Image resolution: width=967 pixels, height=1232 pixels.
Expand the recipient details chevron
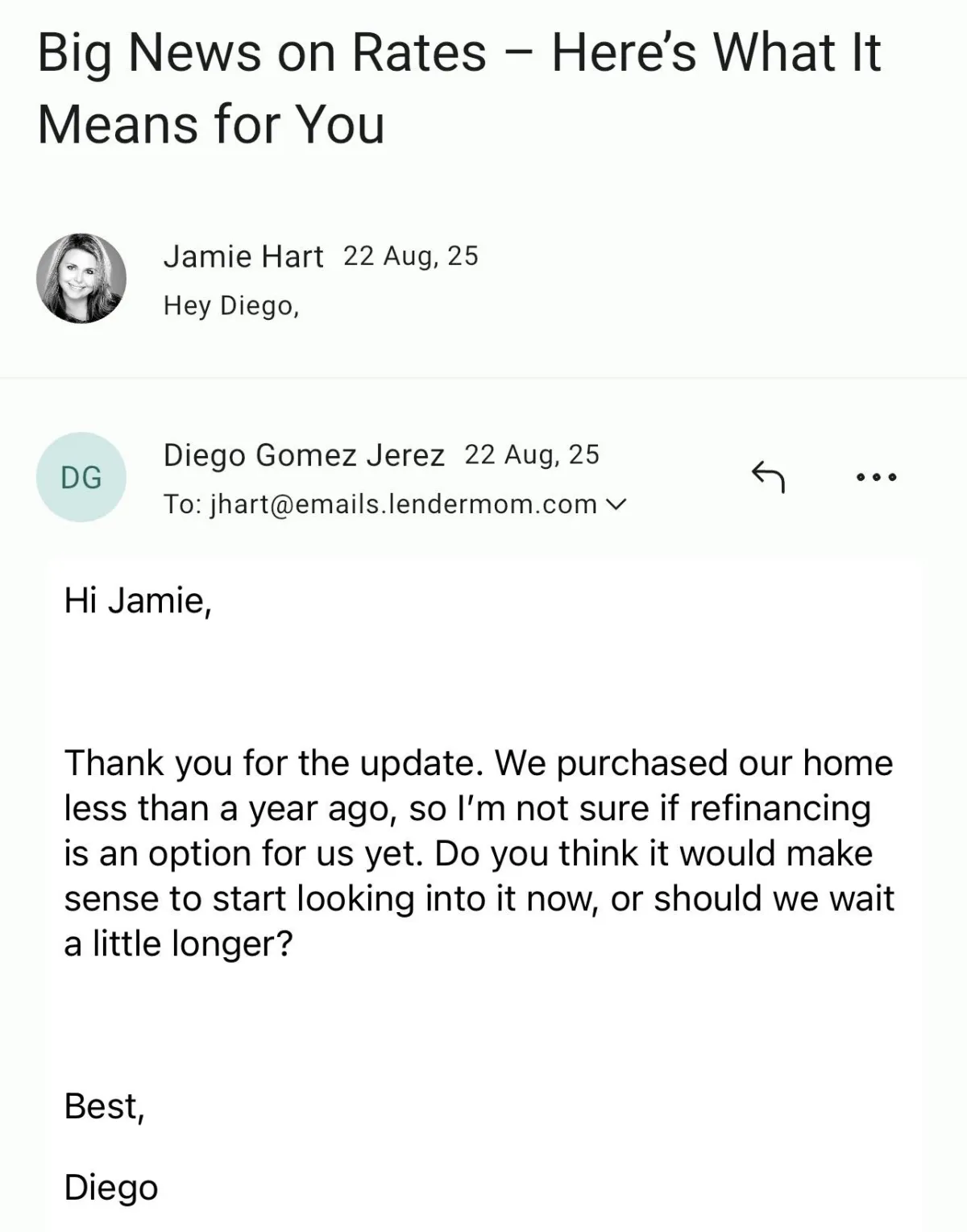(615, 505)
